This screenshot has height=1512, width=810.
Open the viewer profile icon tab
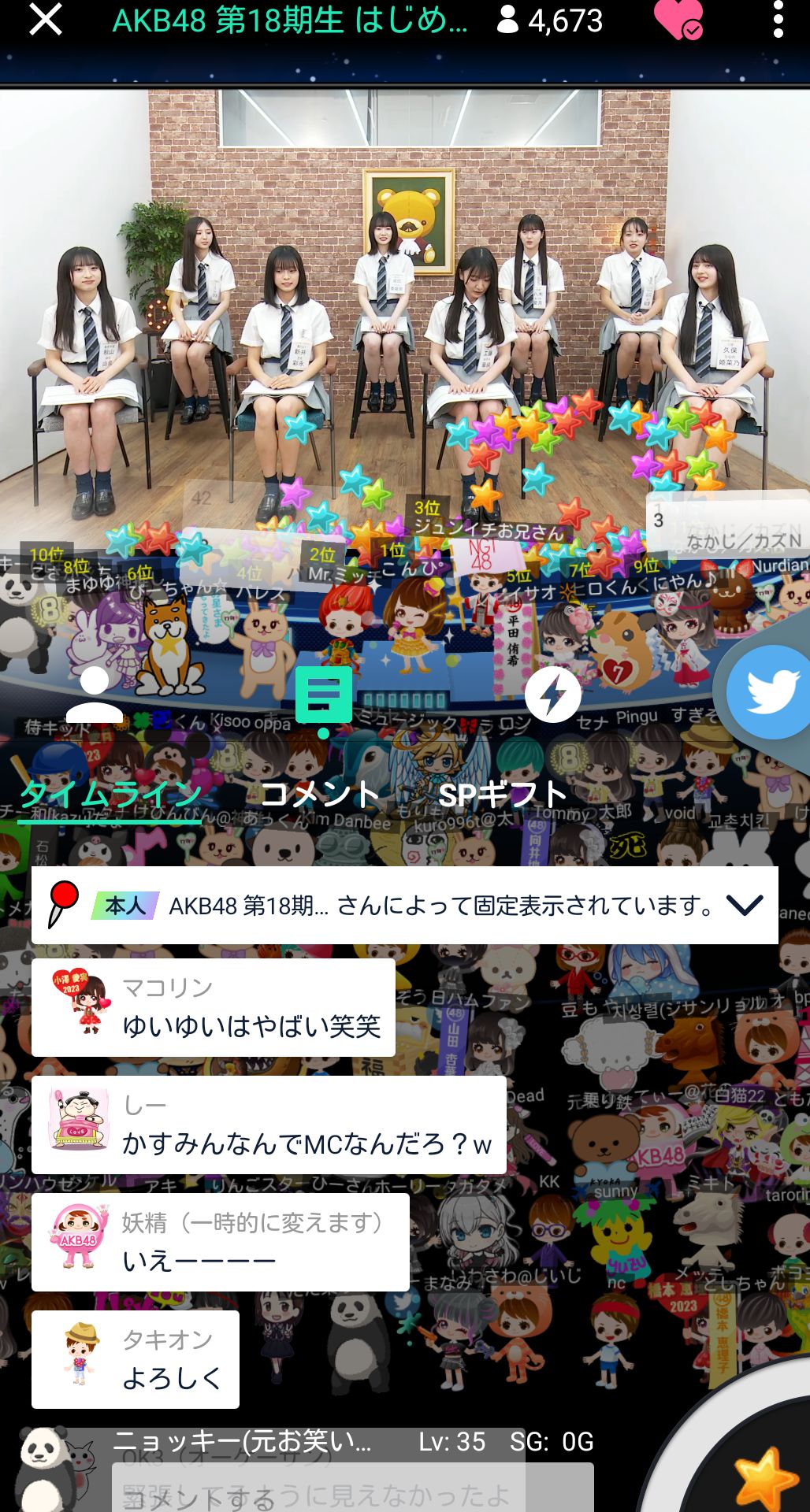[94, 695]
